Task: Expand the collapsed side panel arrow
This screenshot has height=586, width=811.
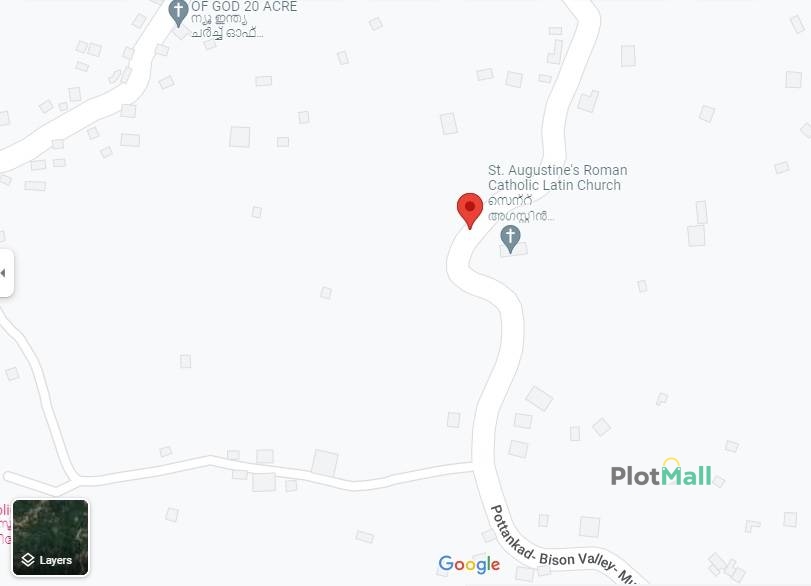Action: [4, 273]
